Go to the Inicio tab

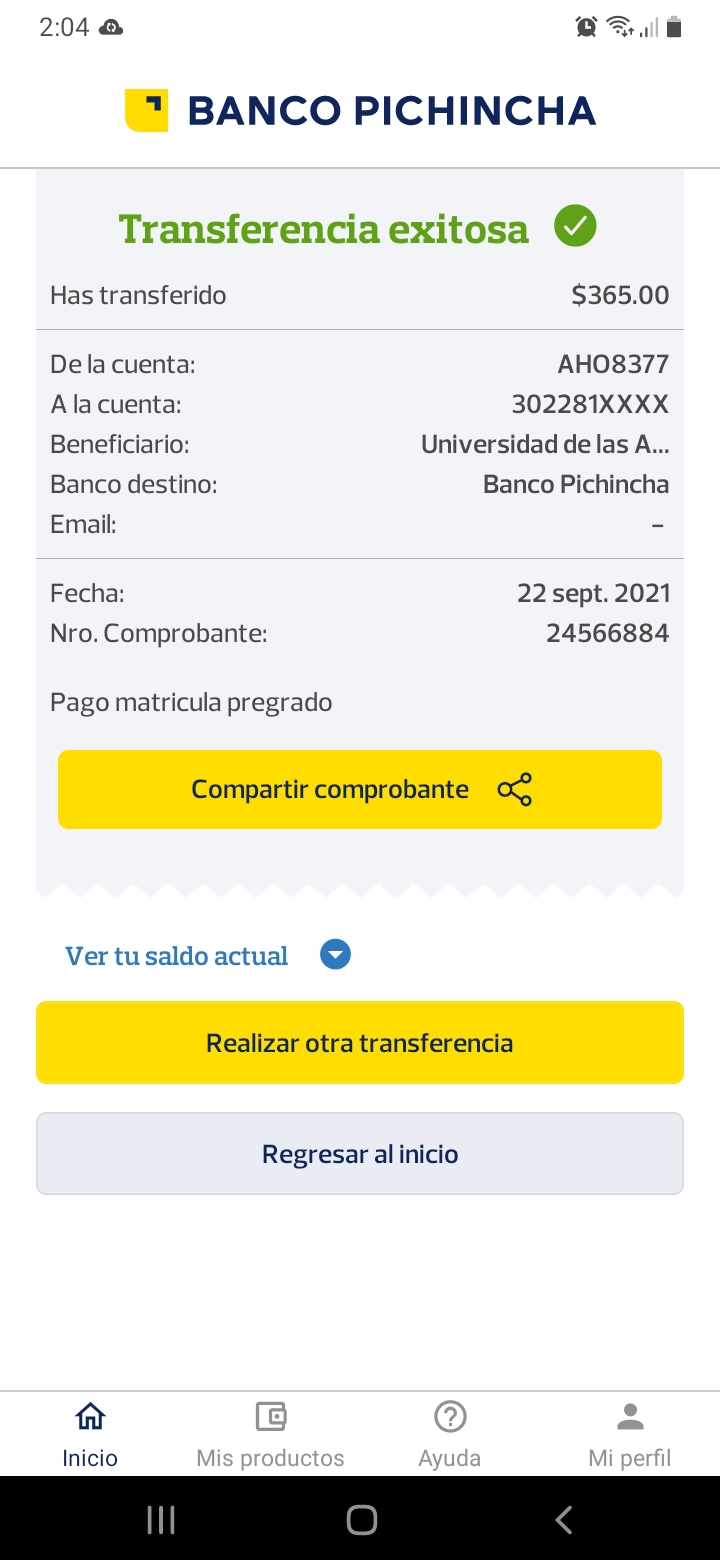[90, 1433]
